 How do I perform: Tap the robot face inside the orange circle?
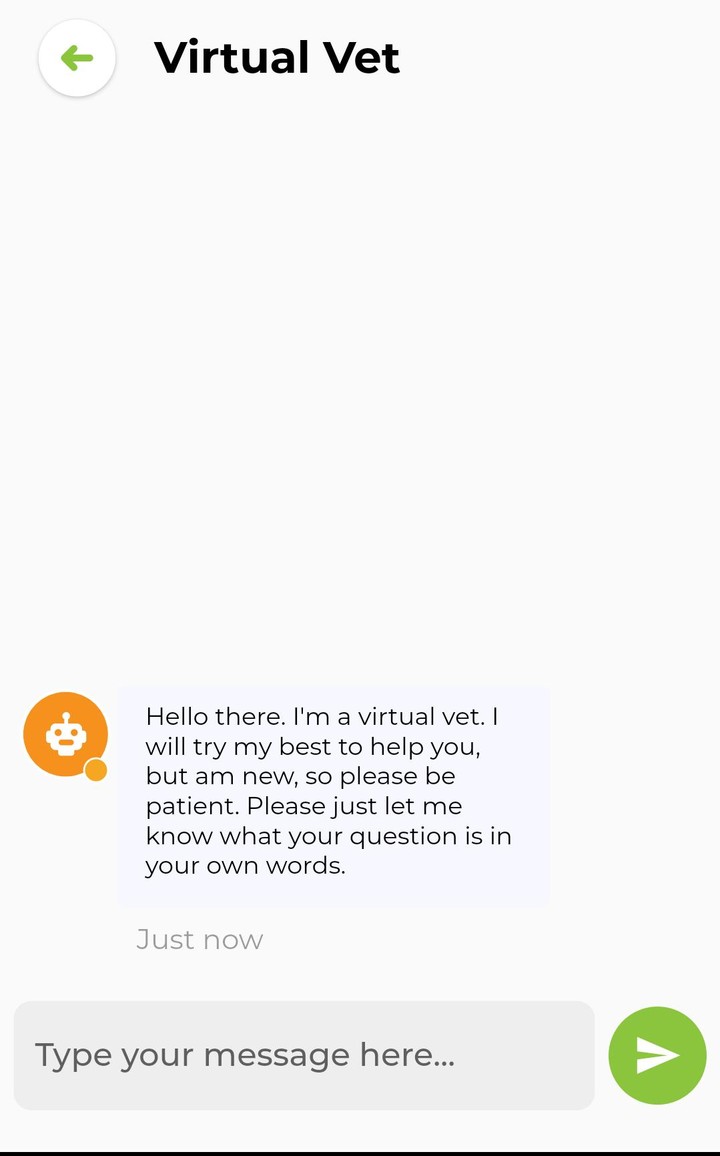click(64, 733)
